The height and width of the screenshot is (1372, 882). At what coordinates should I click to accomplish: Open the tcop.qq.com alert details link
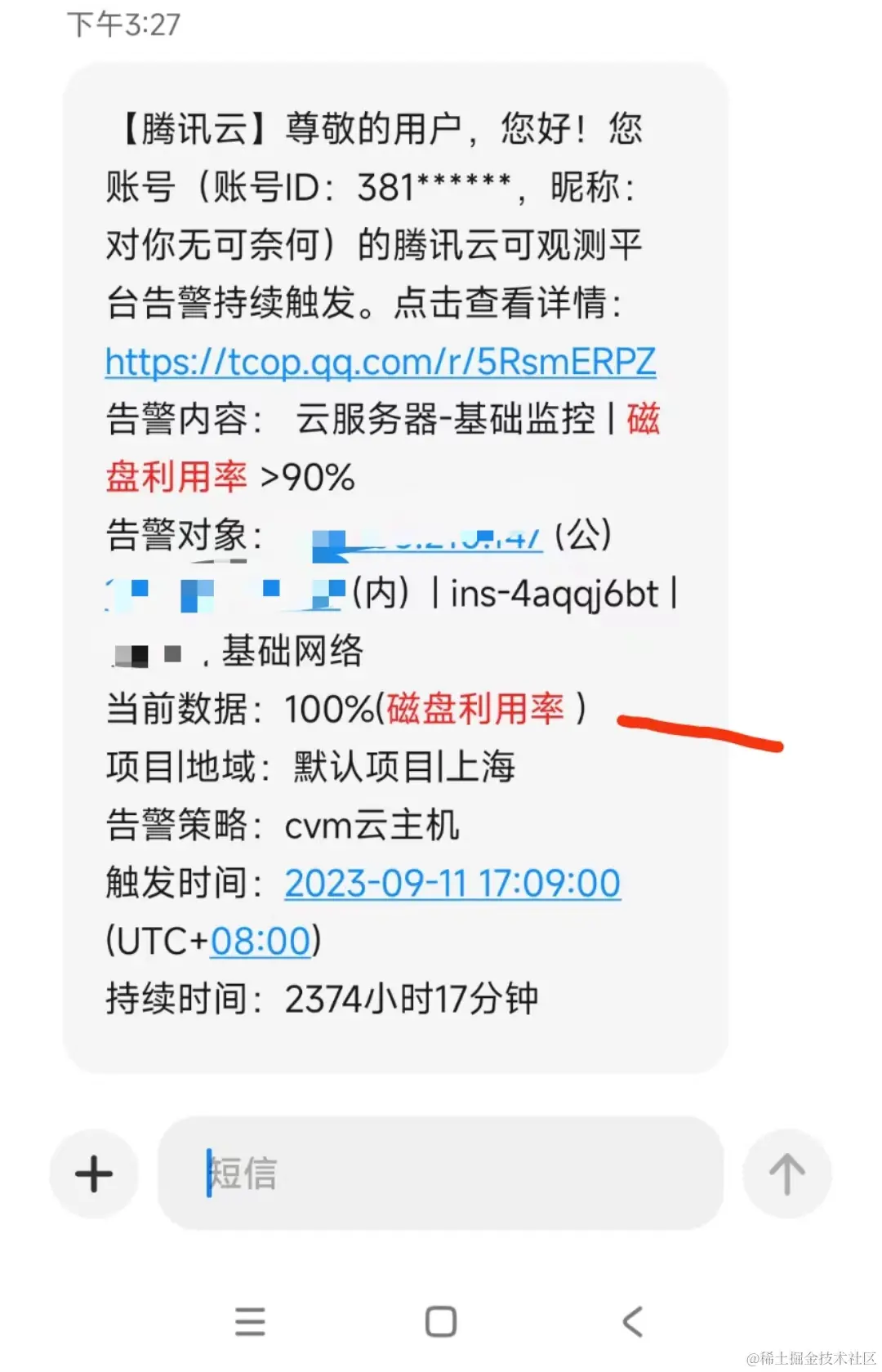pos(381,362)
